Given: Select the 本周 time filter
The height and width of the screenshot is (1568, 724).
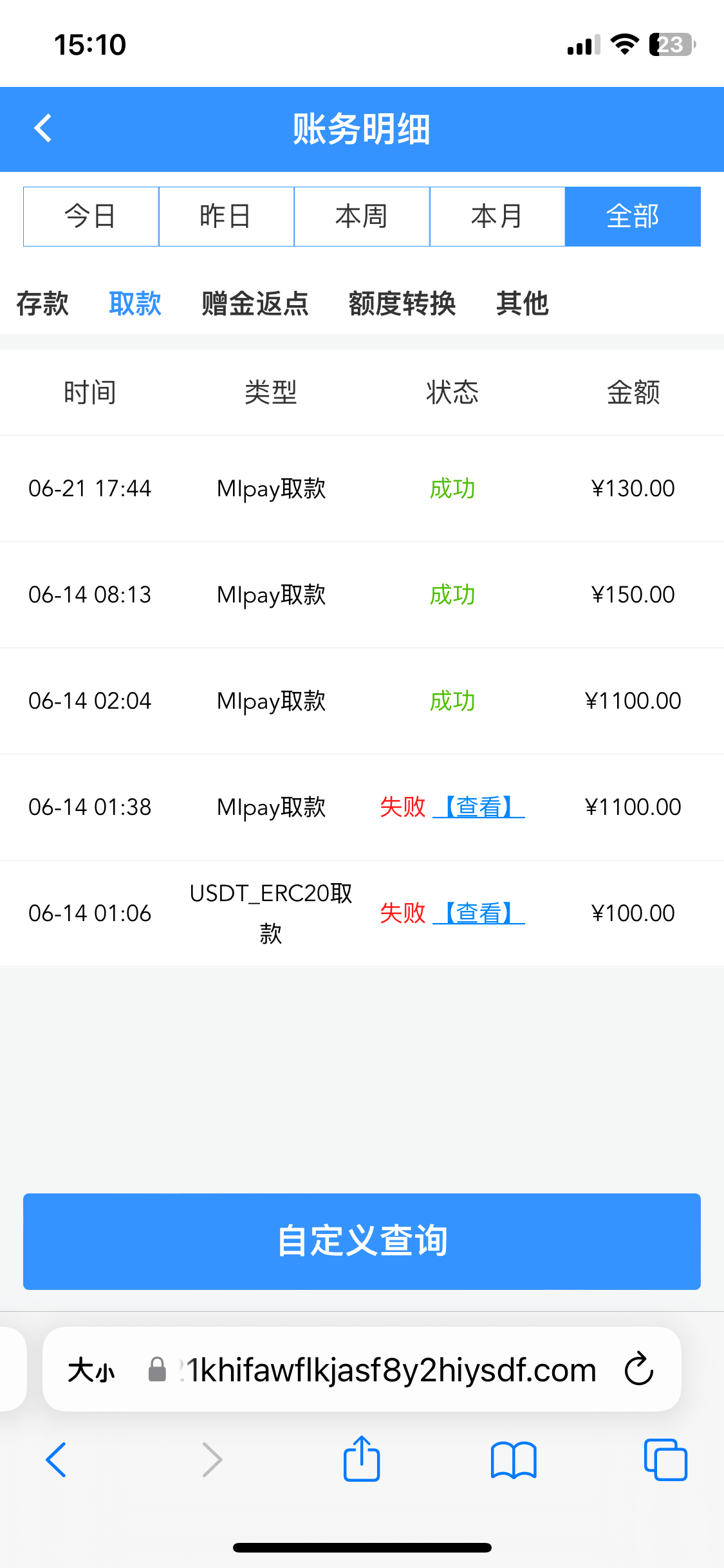Looking at the screenshot, I should pos(362,216).
